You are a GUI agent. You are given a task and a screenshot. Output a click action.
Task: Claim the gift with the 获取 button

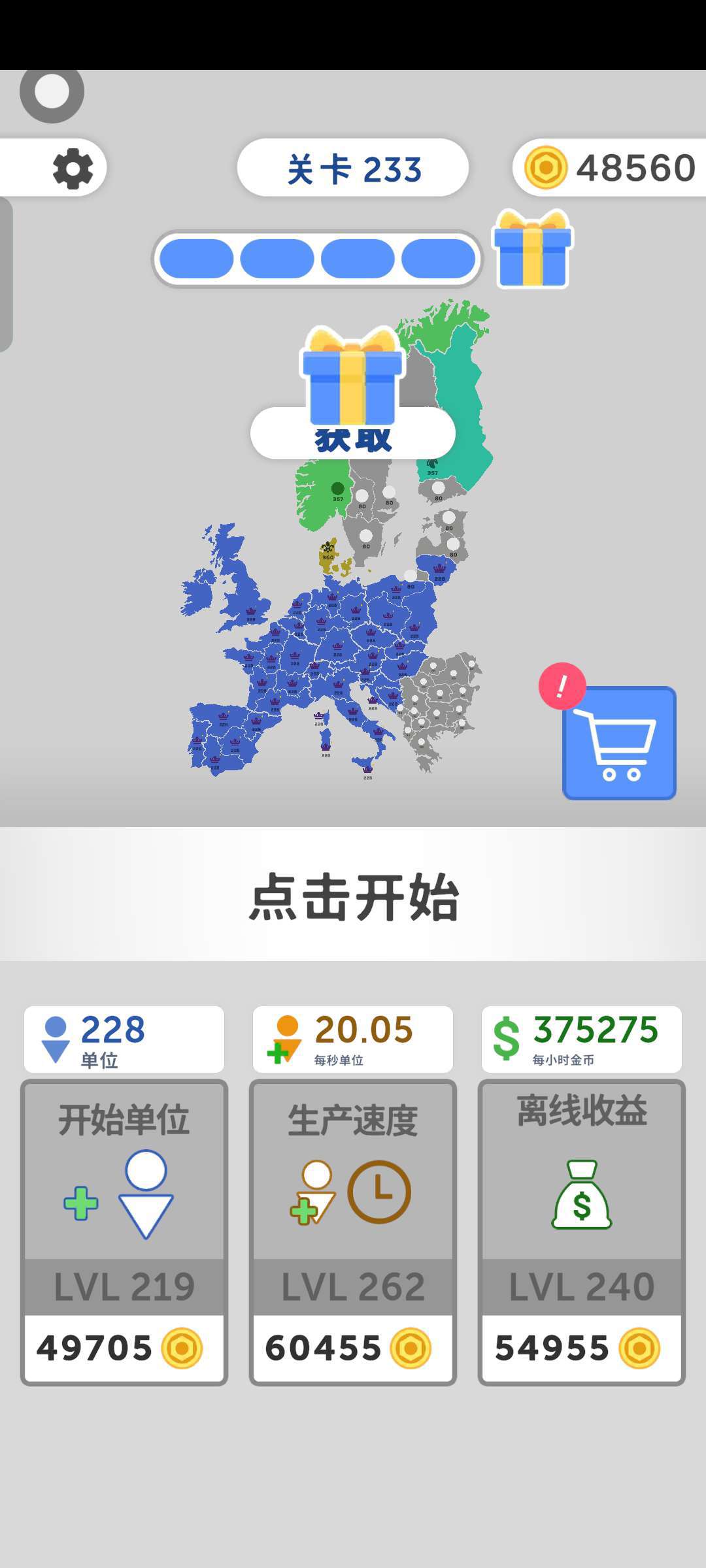click(353, 434)
